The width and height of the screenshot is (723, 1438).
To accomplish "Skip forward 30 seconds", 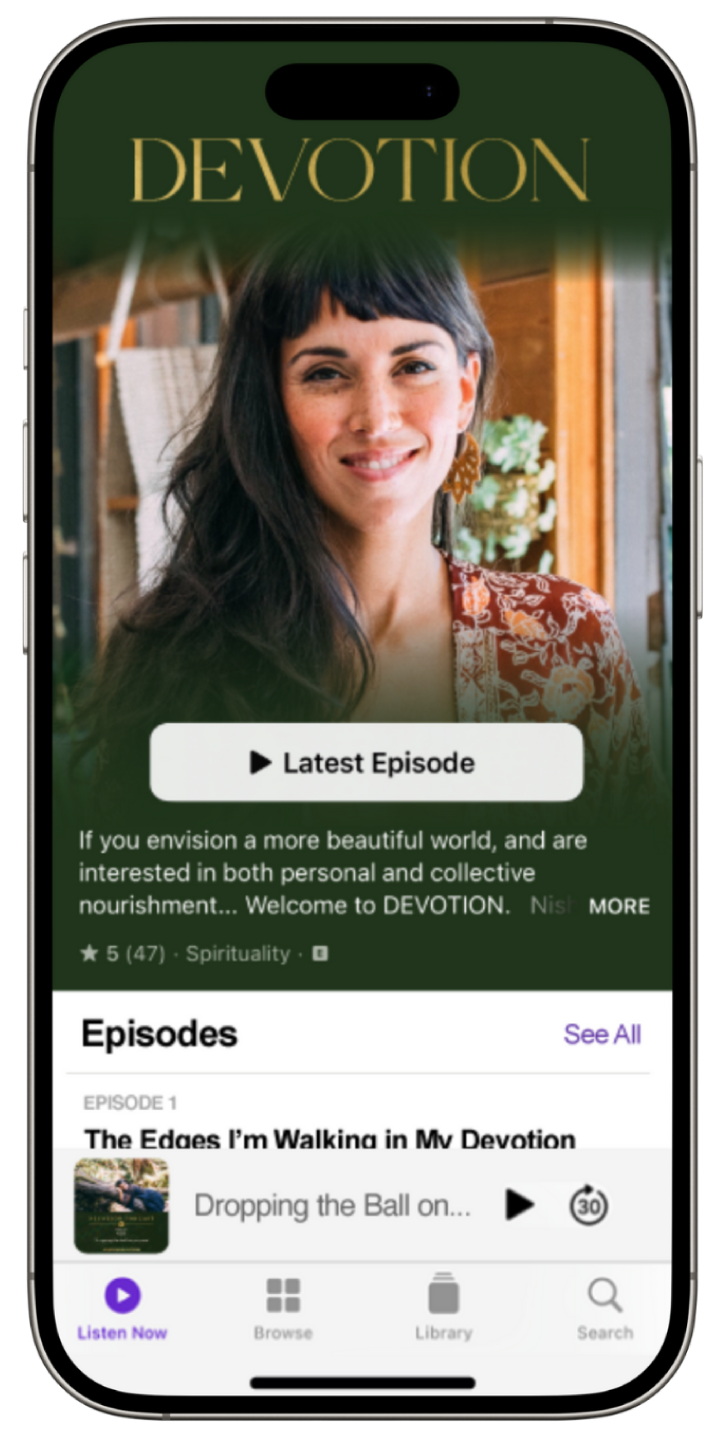I will coord(589,1206).
